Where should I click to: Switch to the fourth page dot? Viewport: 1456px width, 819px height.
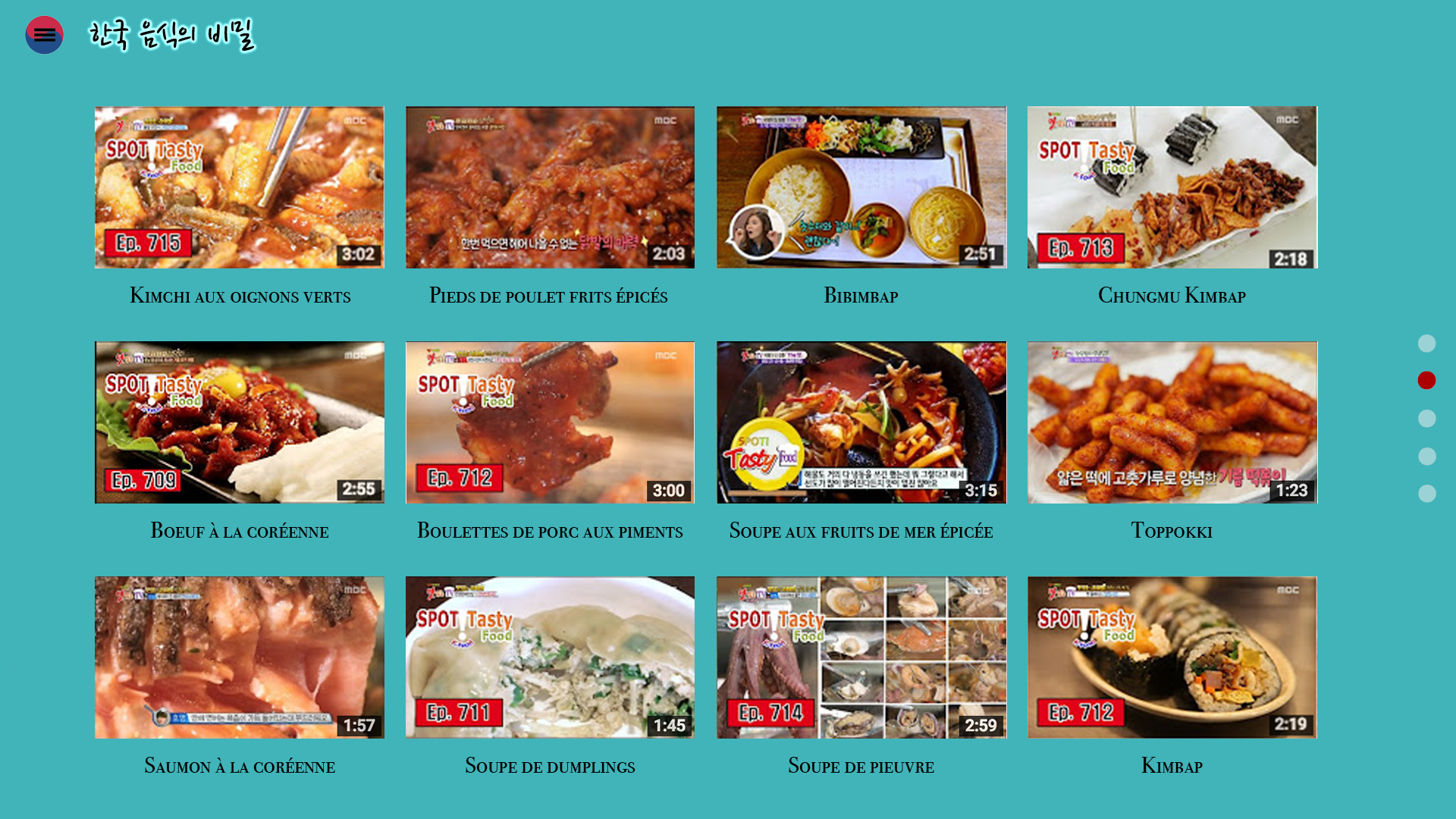[x=1426, y=457]
